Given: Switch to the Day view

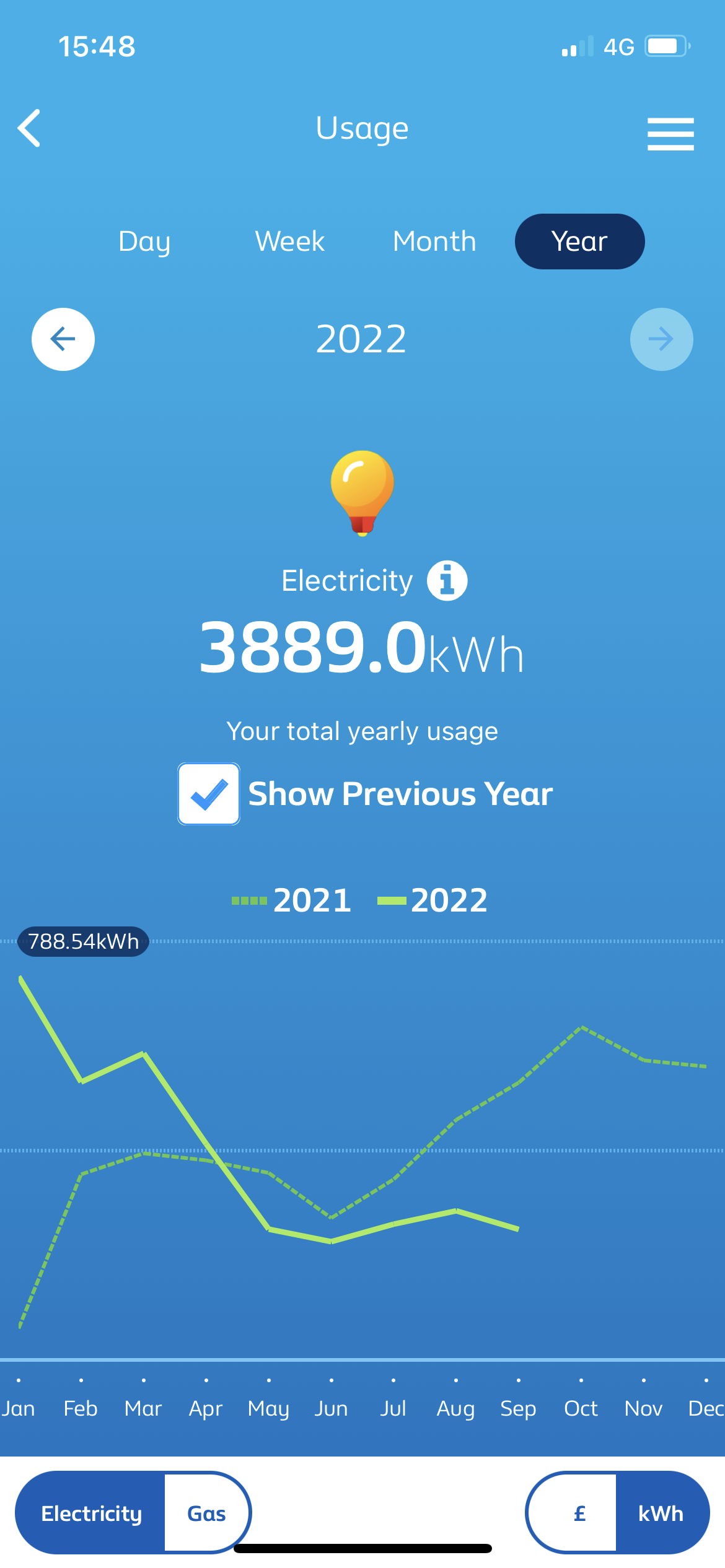Looking at the screenshot, I should coord(144,242).
